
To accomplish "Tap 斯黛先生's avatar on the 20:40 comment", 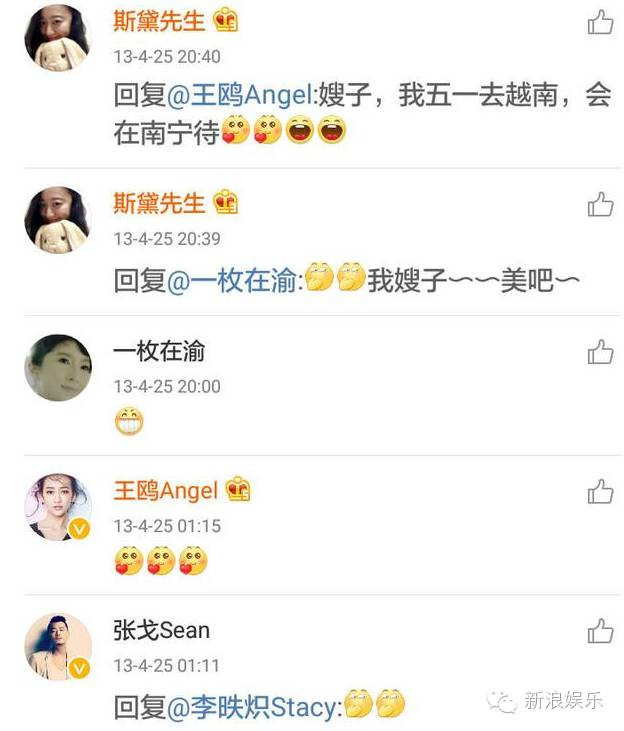I will click(57, 38).
